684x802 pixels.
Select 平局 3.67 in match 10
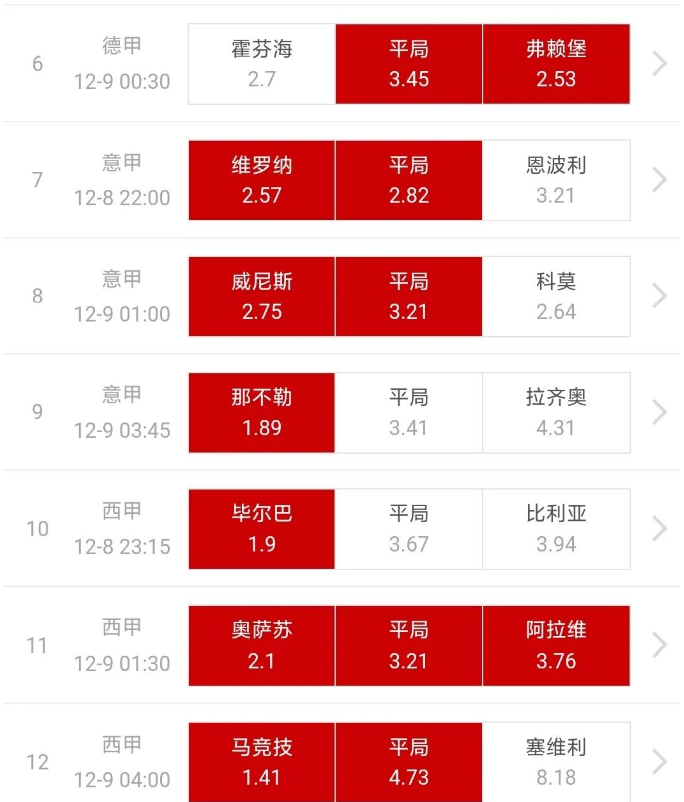(408, 529)
